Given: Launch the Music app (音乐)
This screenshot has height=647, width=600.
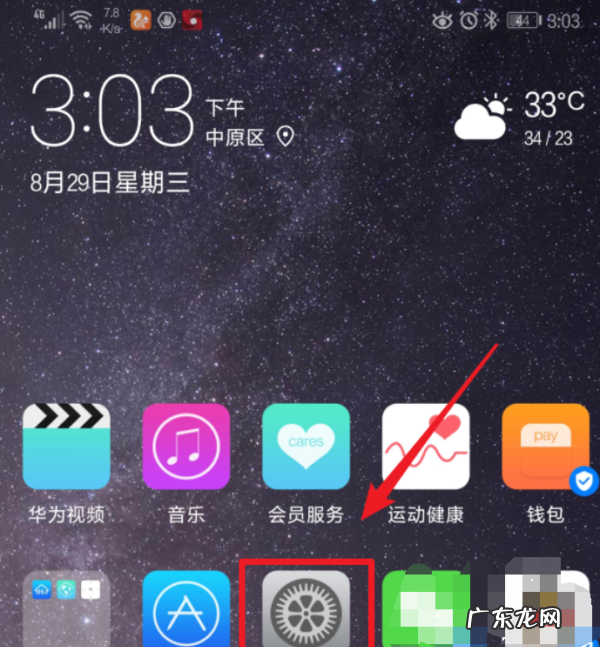Looking at the screenshot, I should [x=186, y=447].
